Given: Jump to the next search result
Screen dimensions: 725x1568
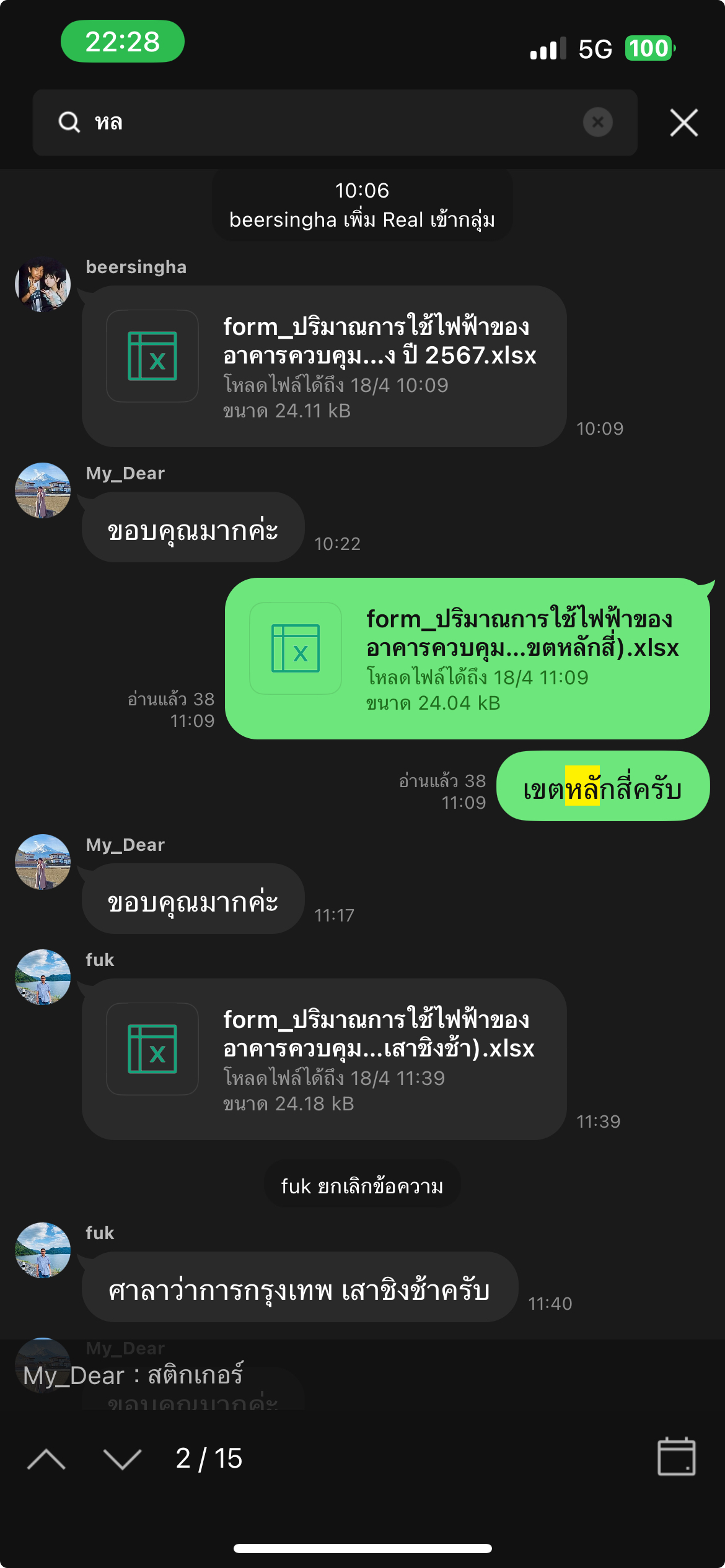Looking at the screenshot, I should [122, 1459].
